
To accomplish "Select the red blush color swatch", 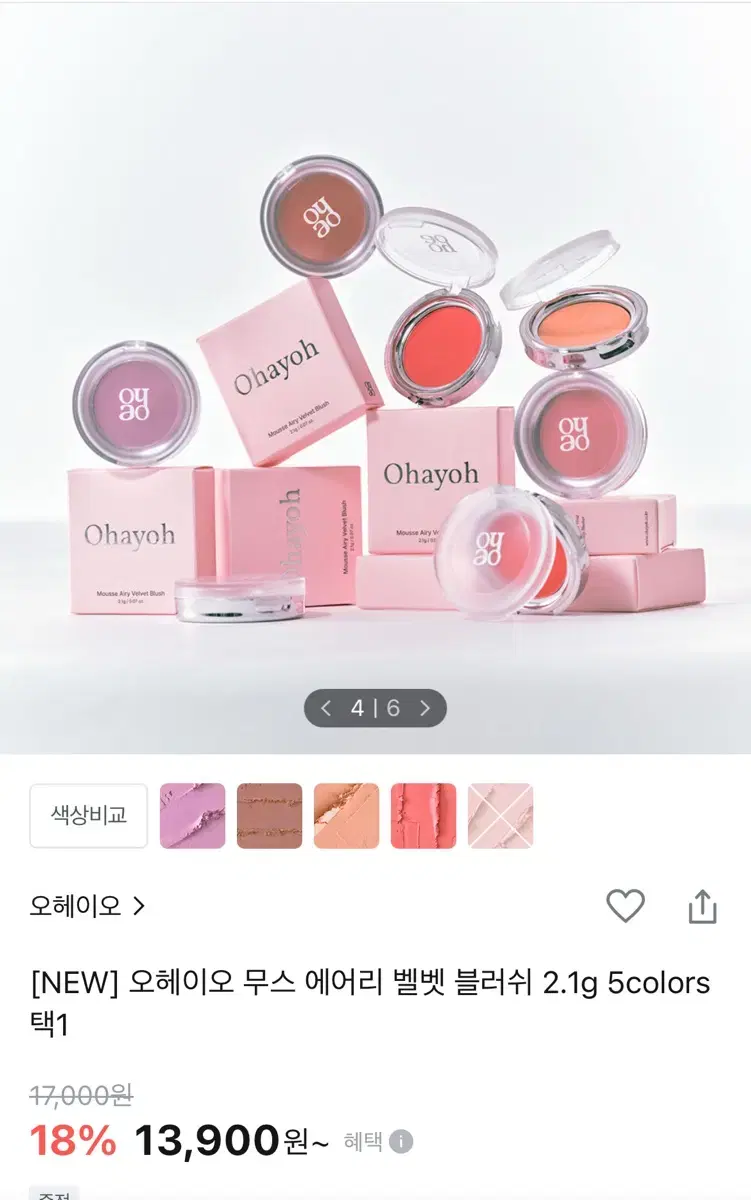I will pyautogui.click(x=422, y=817).
